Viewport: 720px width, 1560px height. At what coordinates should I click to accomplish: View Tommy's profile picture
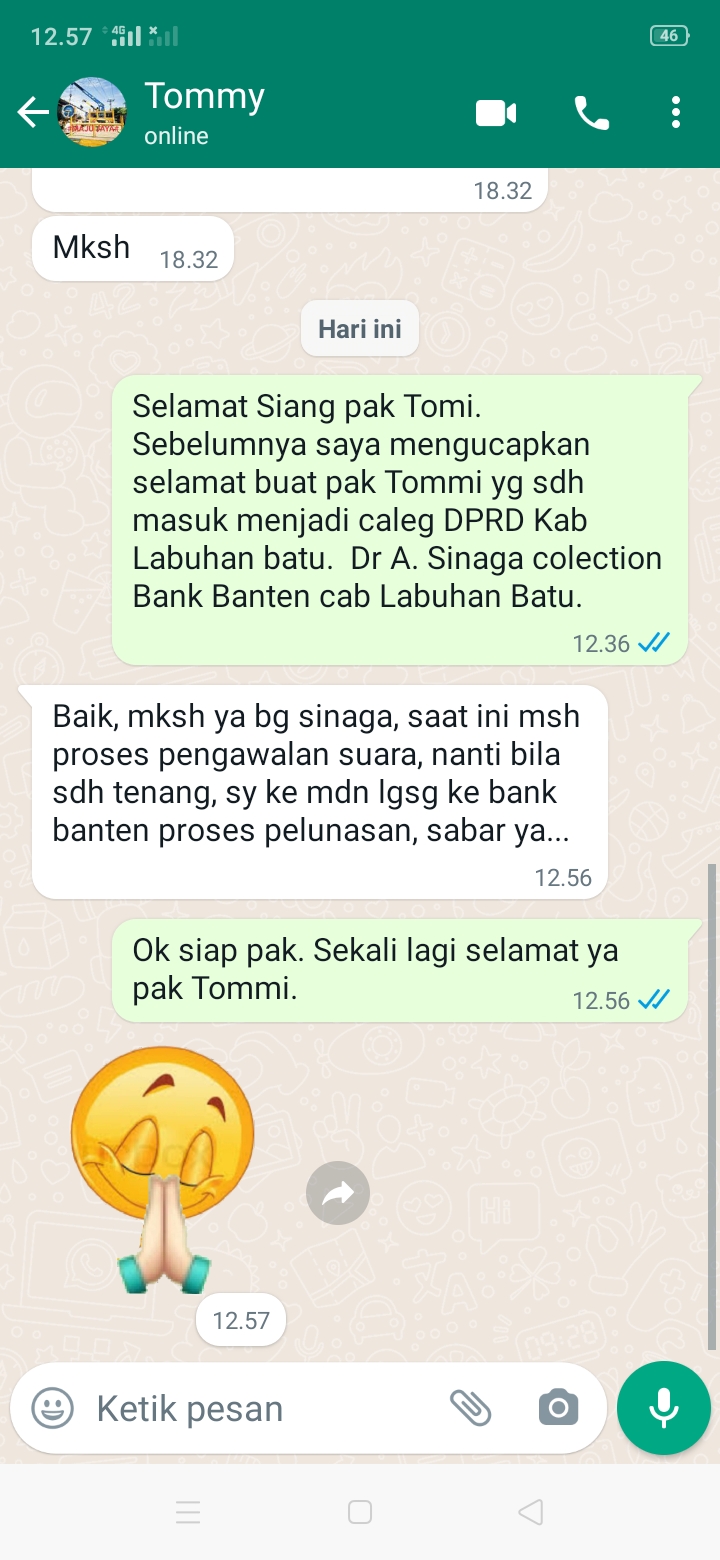click(x=93, y=113)
